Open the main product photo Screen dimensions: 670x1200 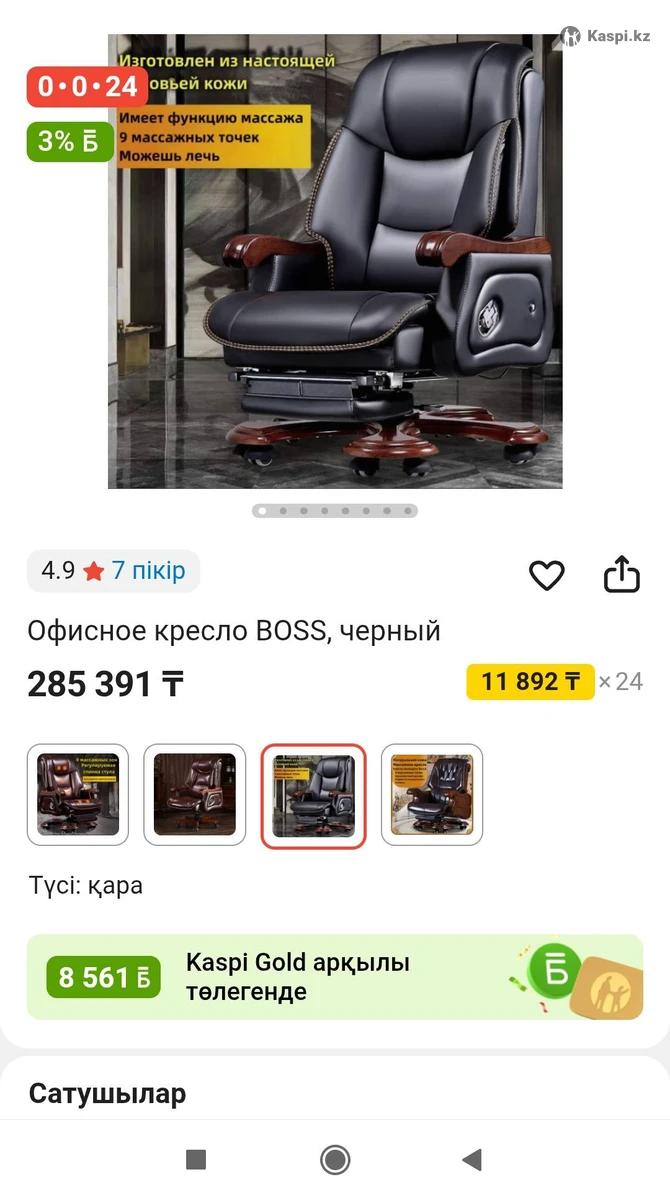coord(335,262)
